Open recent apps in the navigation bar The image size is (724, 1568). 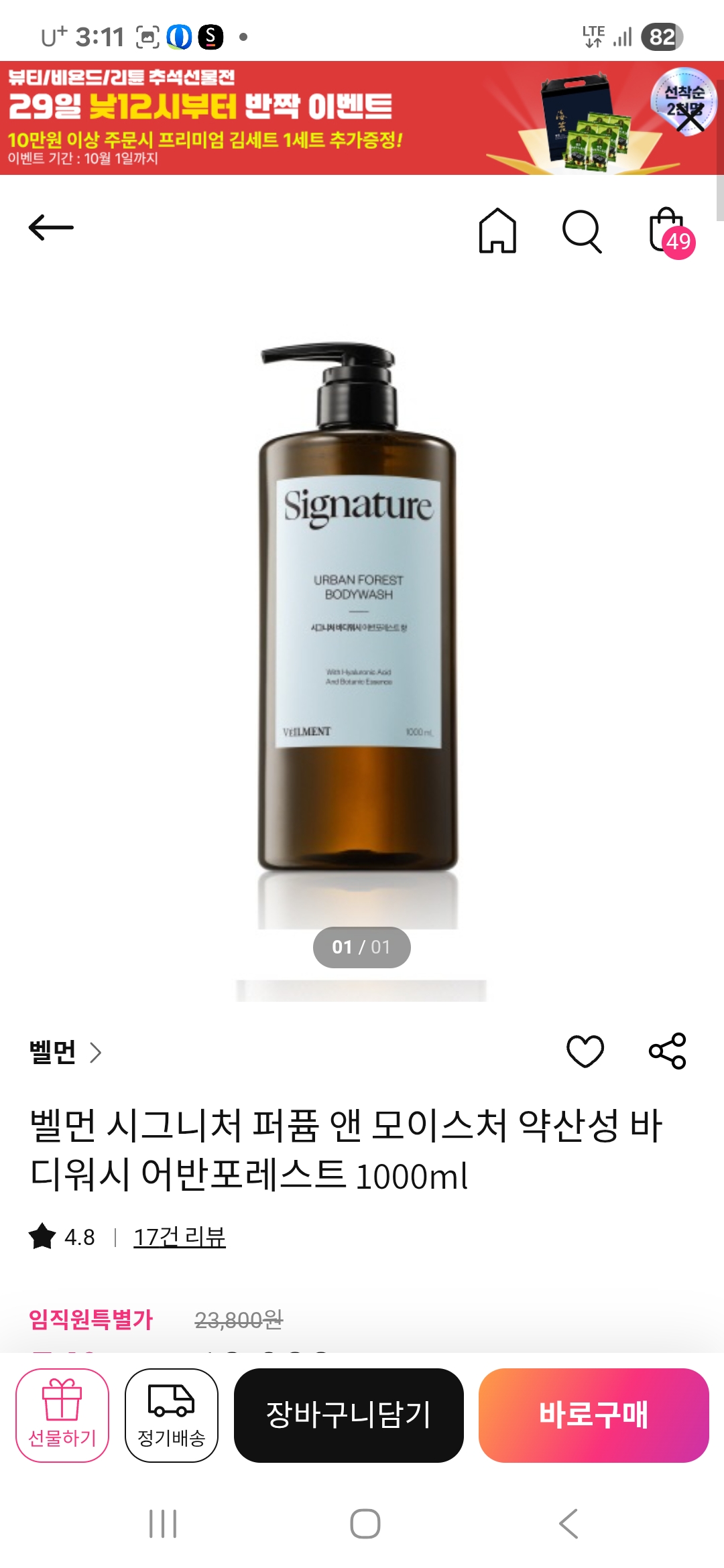point(163,1524)
